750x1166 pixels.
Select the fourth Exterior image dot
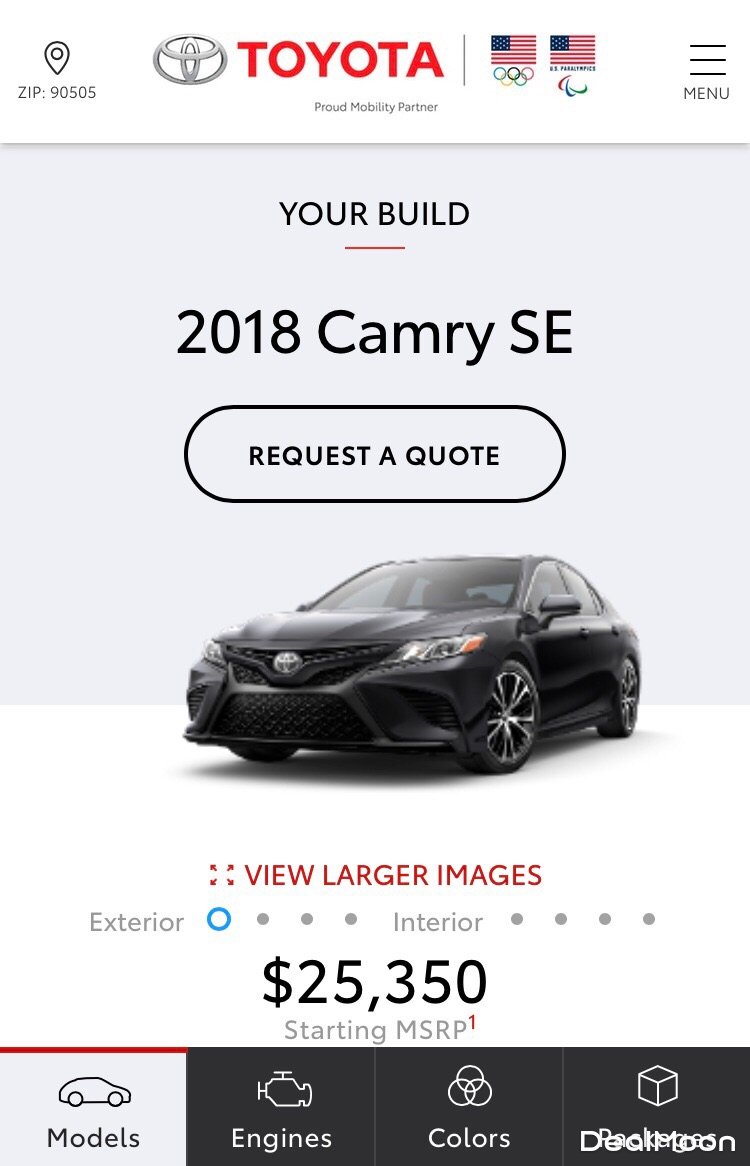(x=351, y=919)
